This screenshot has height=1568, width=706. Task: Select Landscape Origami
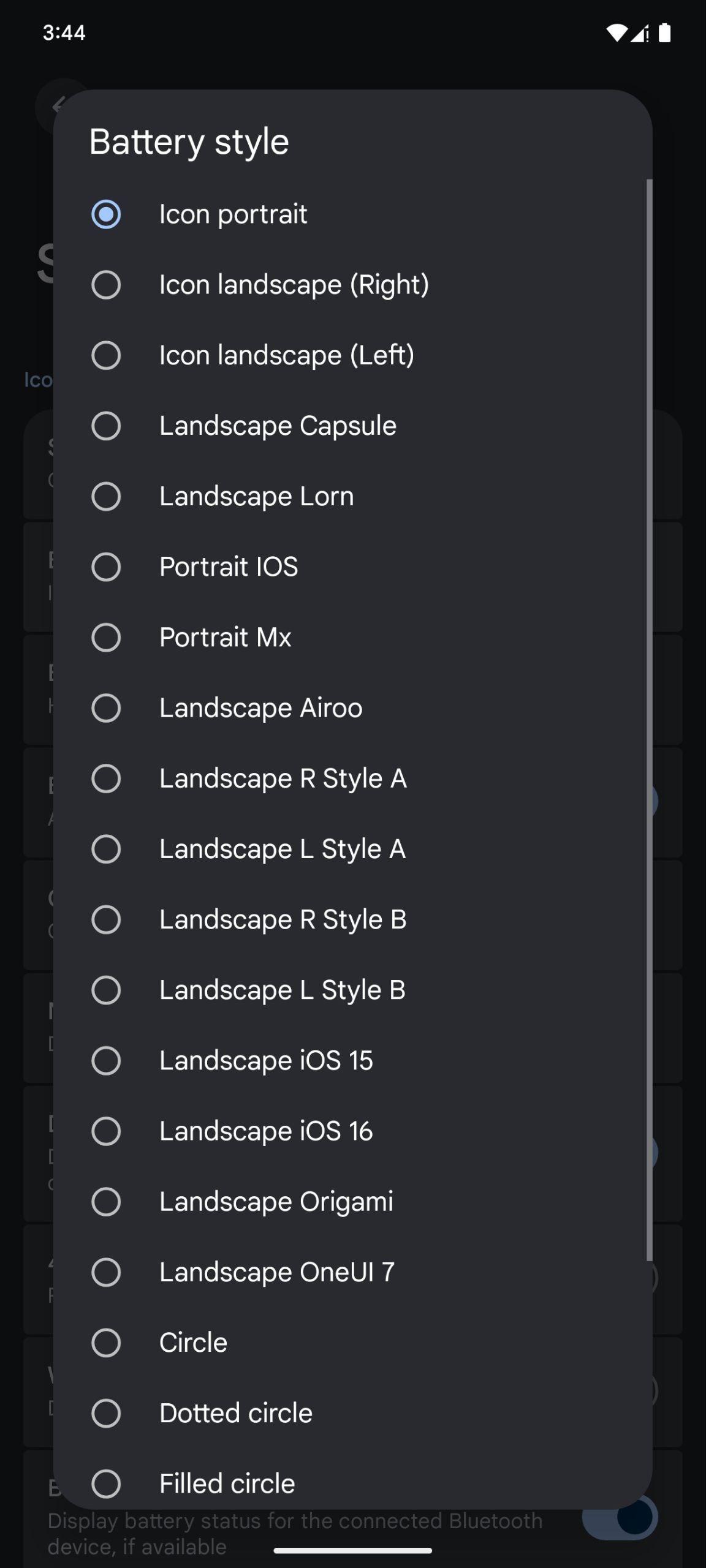(x=352, y=1202)
